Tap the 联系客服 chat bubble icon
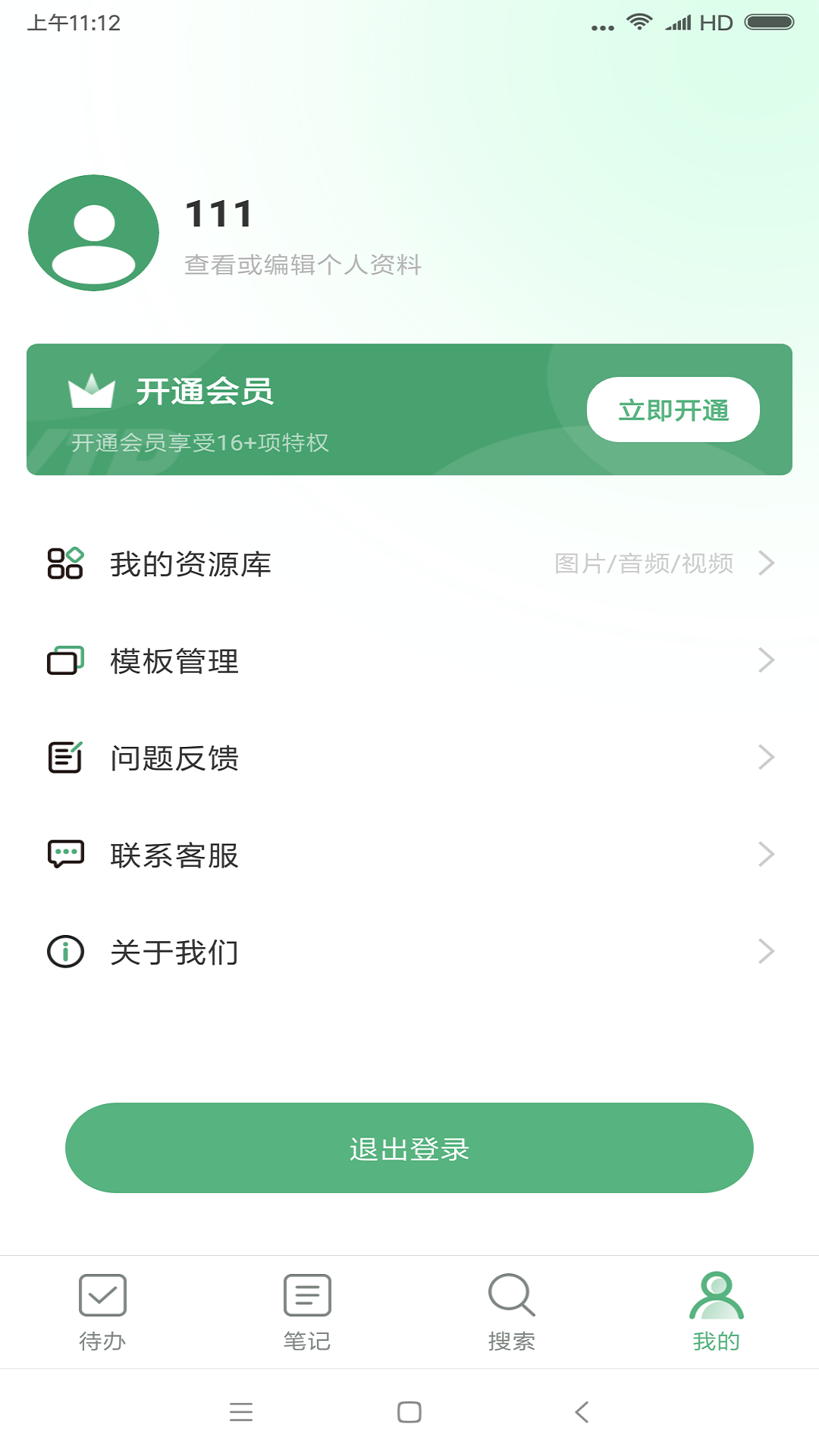Image resolution: width=819 pixels, height=1456 pixels. point(67,854)
